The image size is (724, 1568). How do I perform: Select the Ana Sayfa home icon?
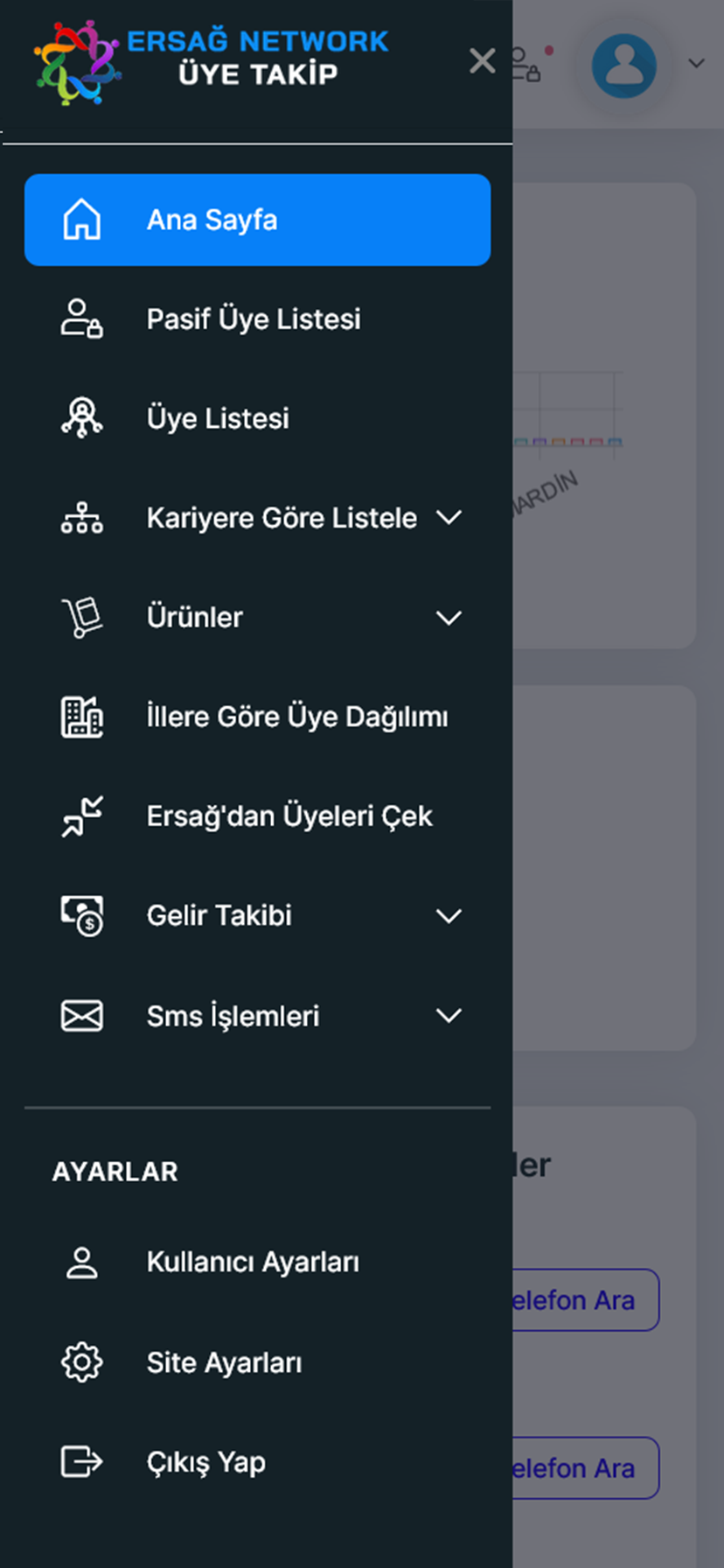click(x=81, y=220)
